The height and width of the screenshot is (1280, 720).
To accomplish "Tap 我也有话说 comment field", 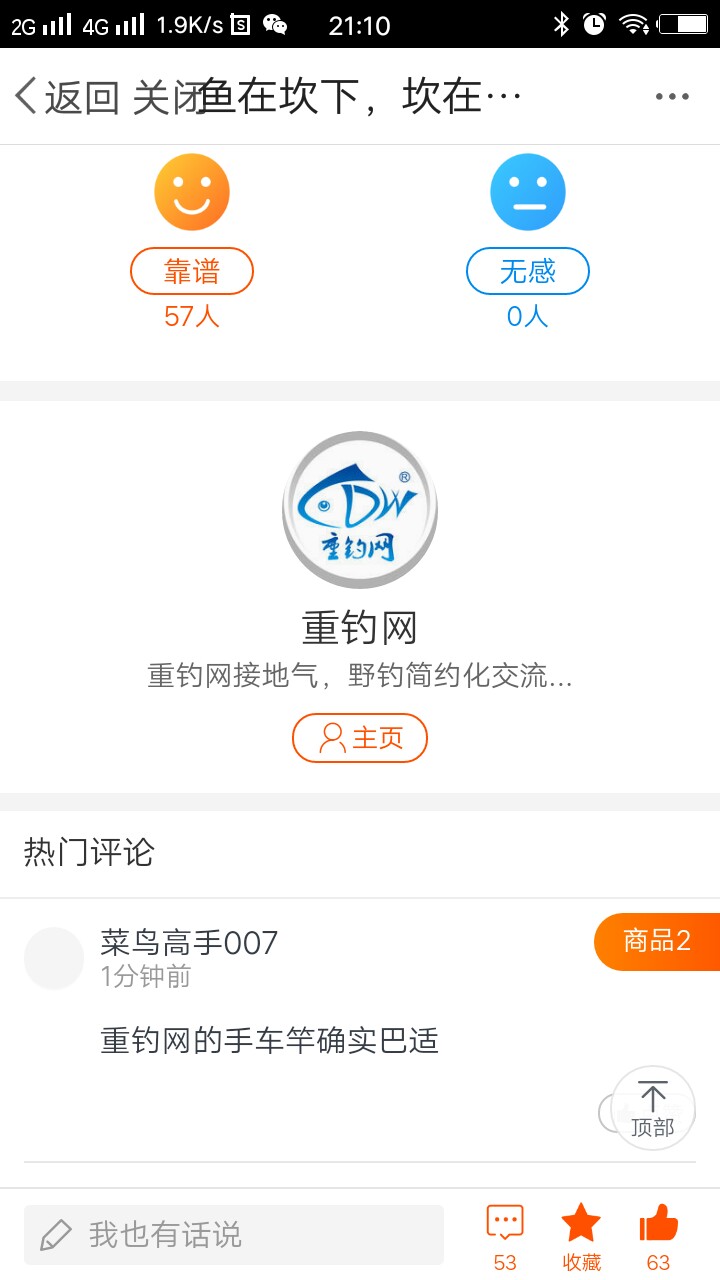I will click(234, 1235).
